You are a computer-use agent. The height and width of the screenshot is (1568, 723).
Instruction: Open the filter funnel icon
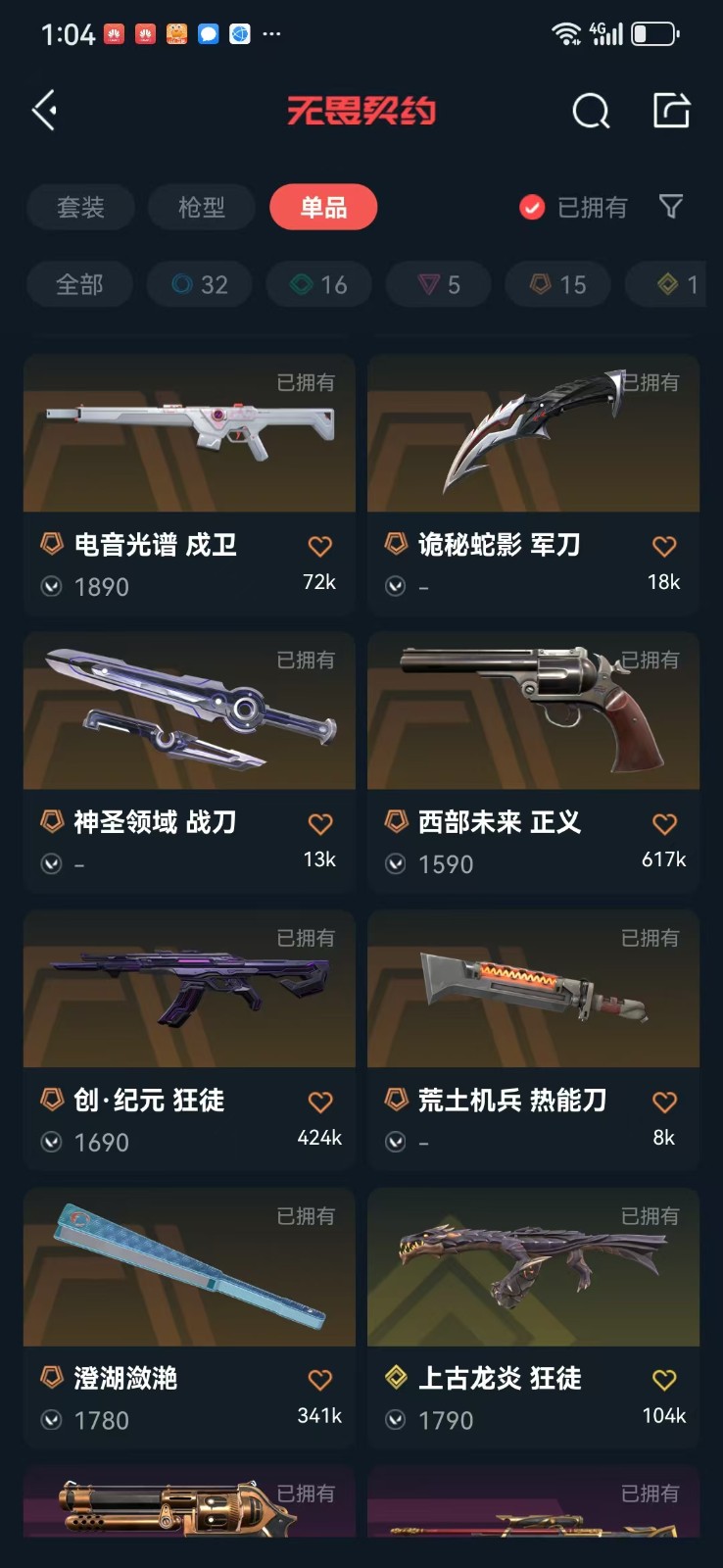(671, 206)
